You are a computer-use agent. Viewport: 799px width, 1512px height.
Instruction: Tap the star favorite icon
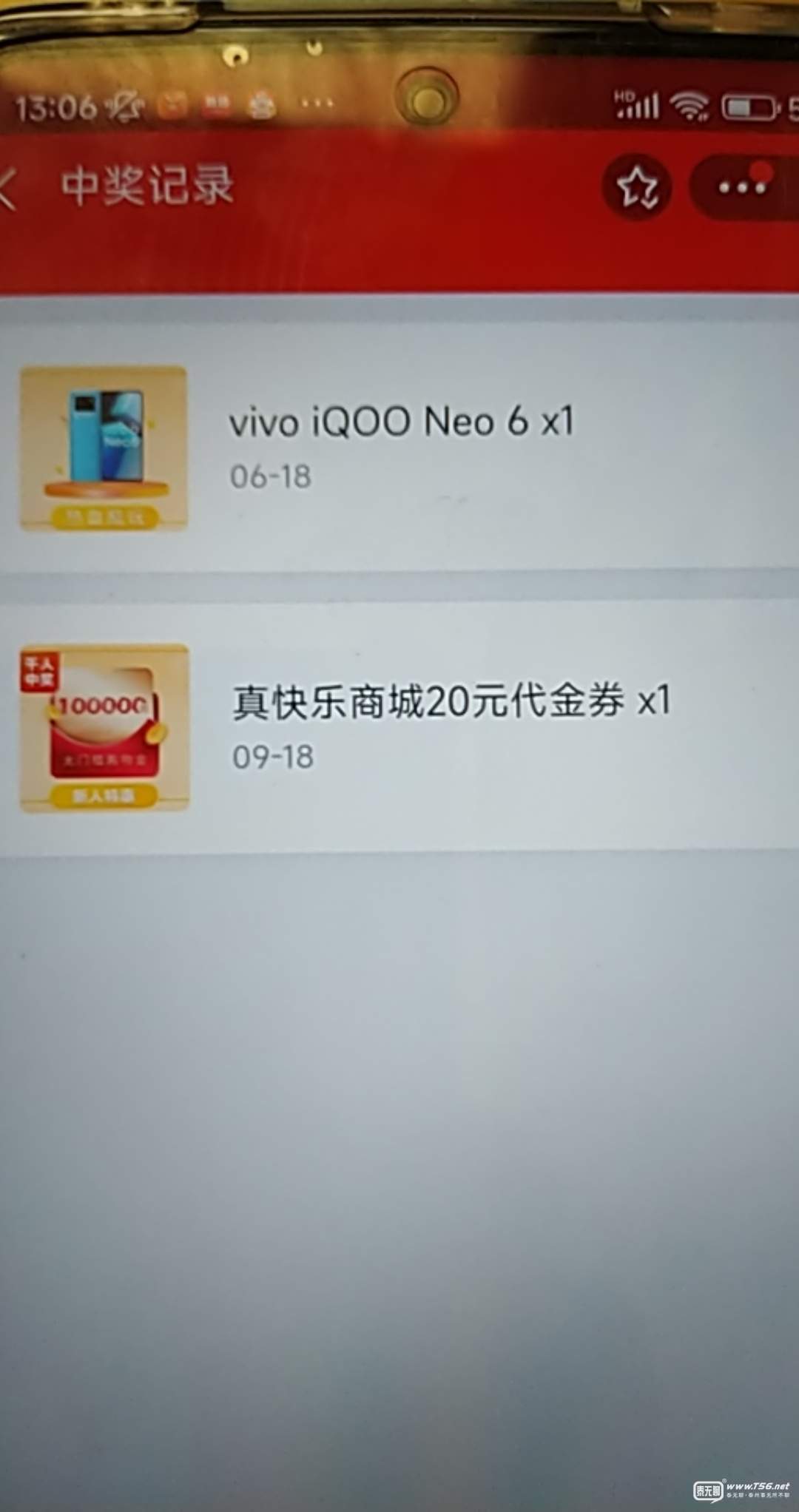click(637, 186)
